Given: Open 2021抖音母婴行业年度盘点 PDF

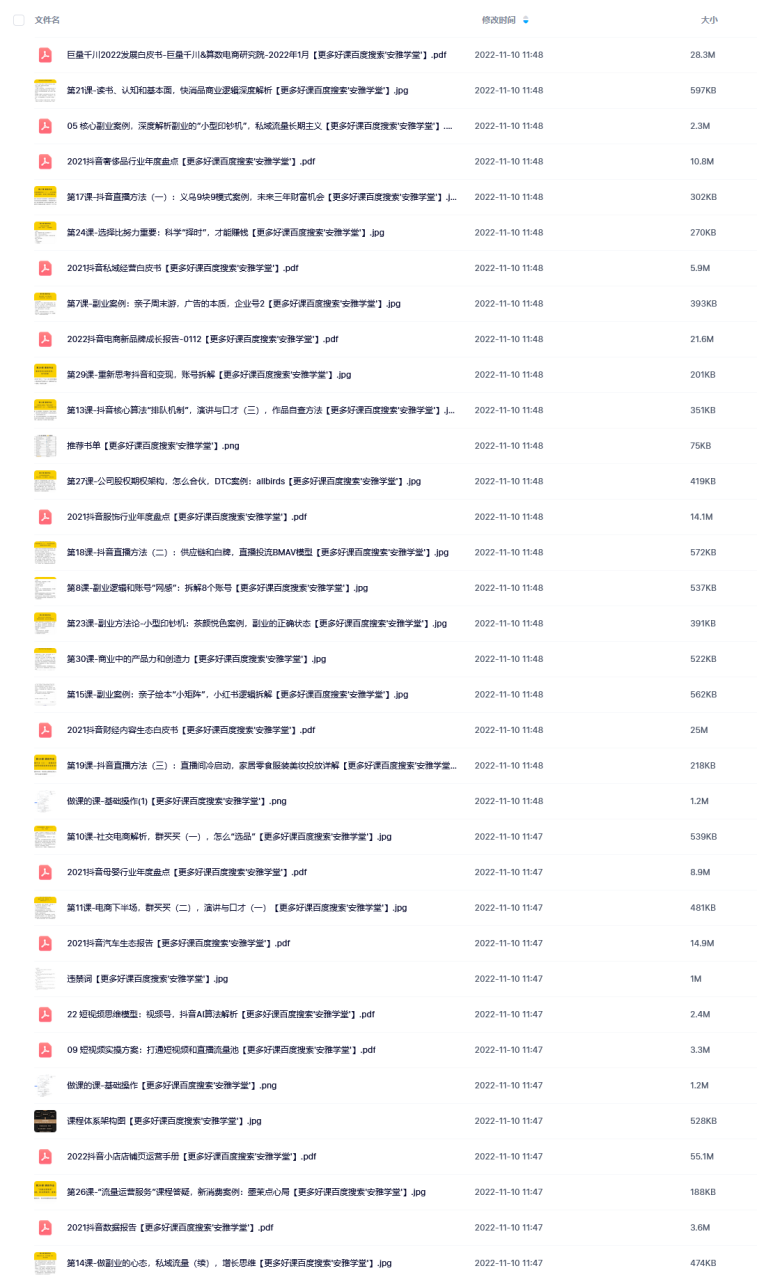Looking at the screenshot, I should coord(187,872).
